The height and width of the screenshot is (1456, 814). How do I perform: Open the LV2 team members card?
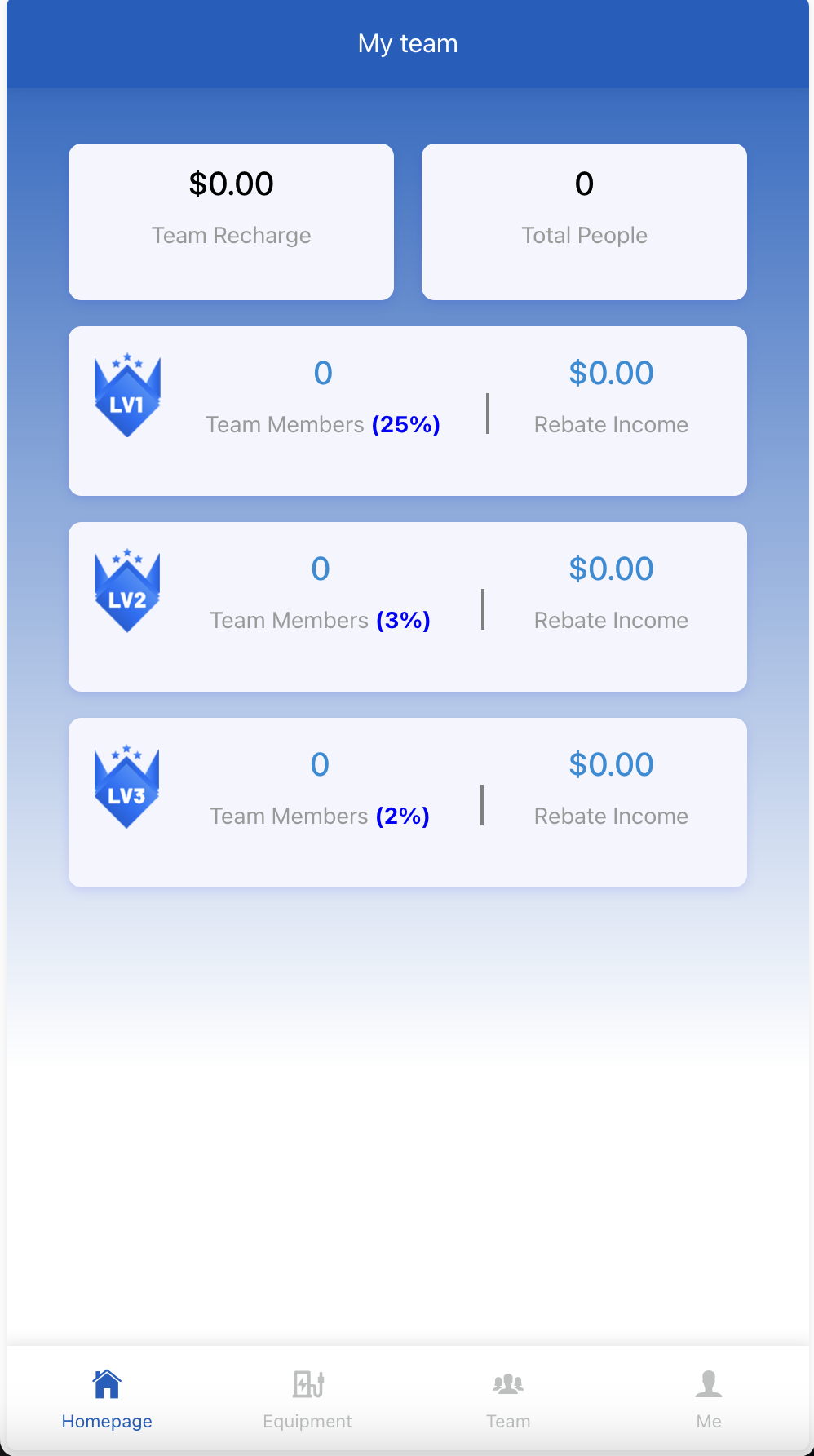point(408,607)
